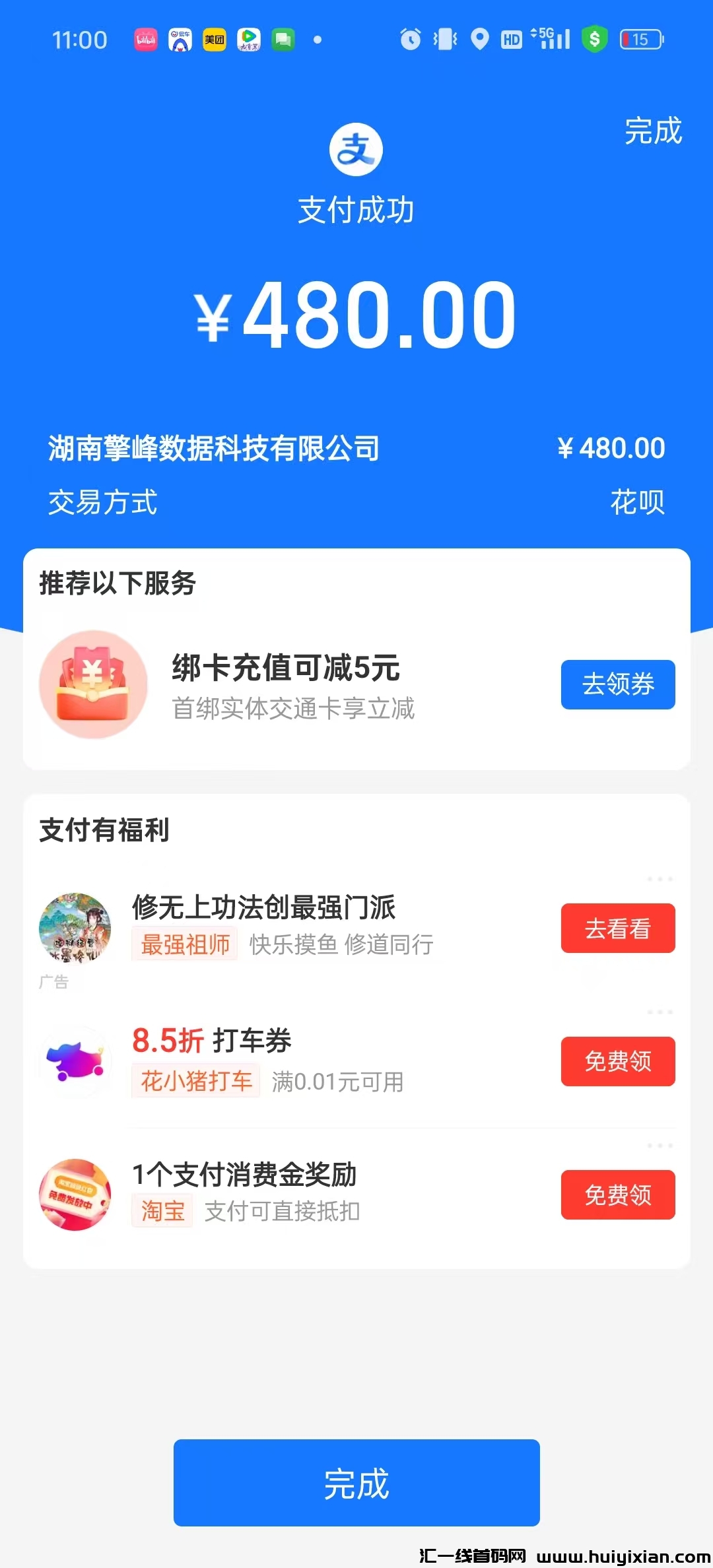Viewport: 713px width, 1568px height.
Task: Tap the Alipay logo icon above 支付成功
Action: click(356, 150)
